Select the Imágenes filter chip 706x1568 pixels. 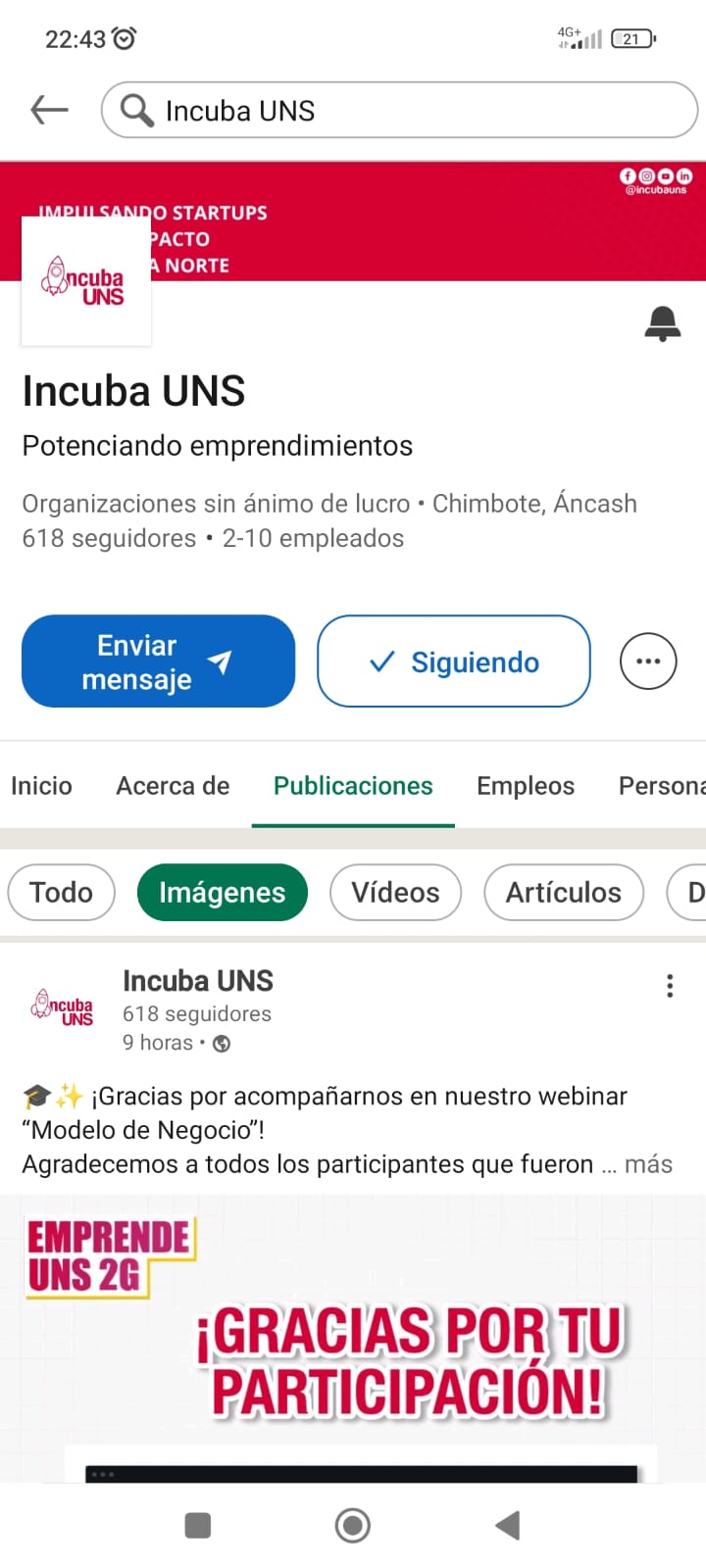222,893
